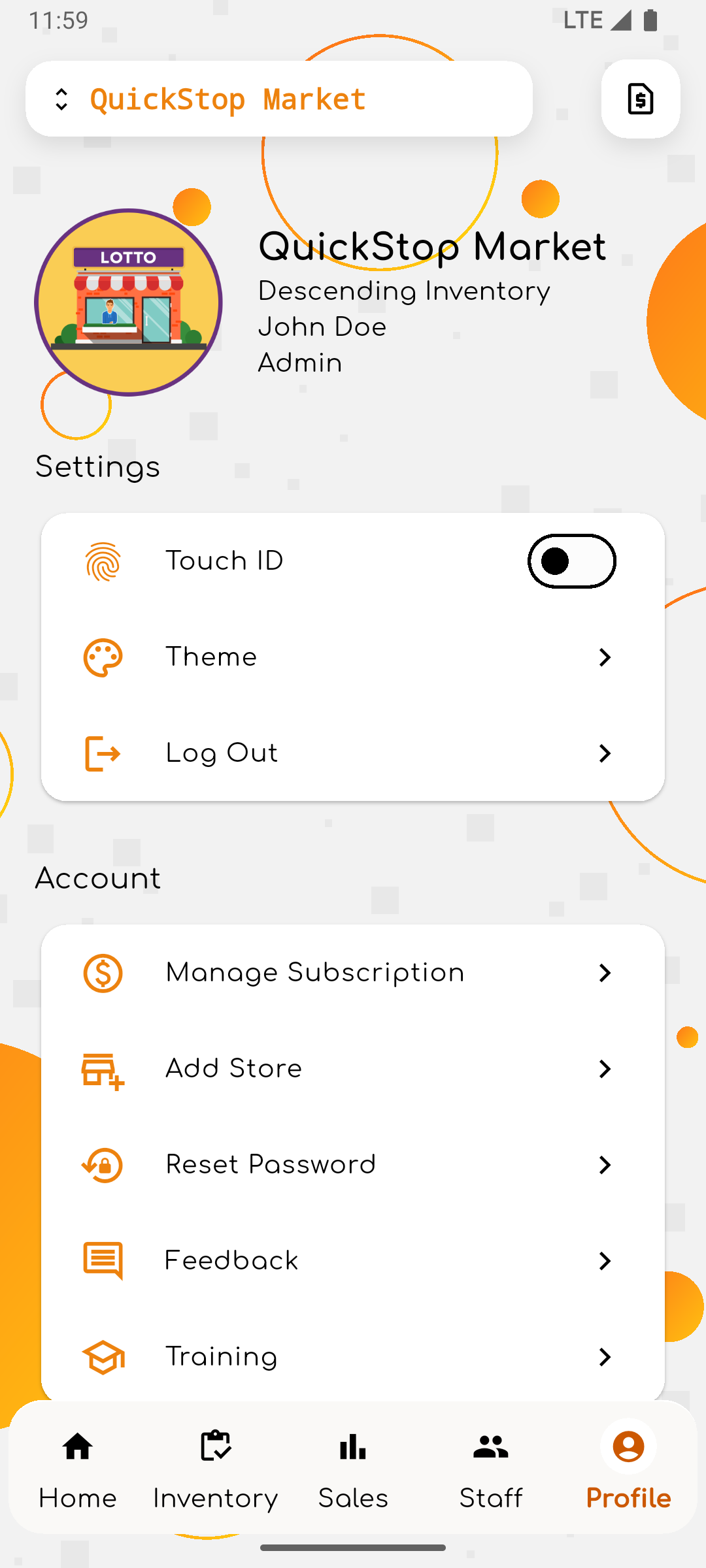Select the Touch ID fingerprint icon
The height and width of the screenshot is (1568, 706).
(x=103, y=561)
